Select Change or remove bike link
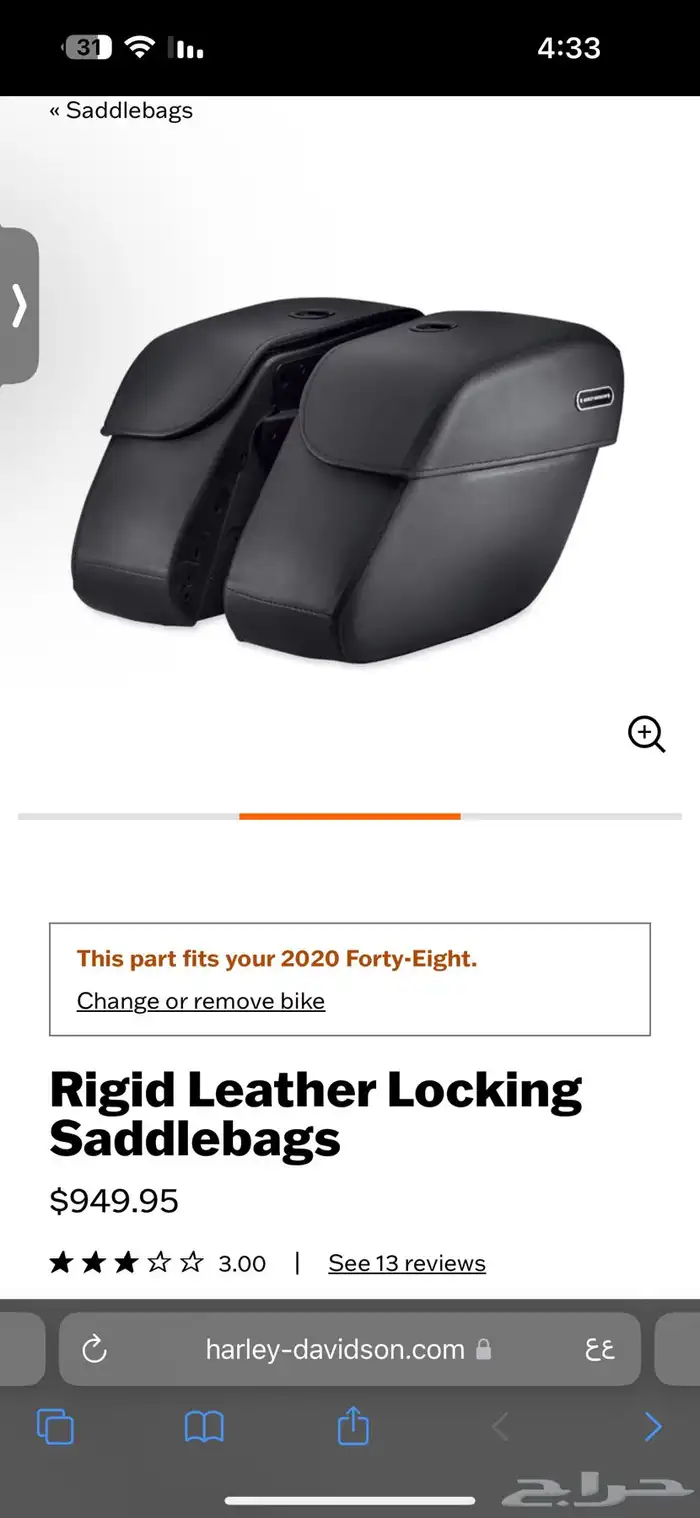This screenshot has width=700, height=1518. pyautogui.click(x=201, y=1001)
